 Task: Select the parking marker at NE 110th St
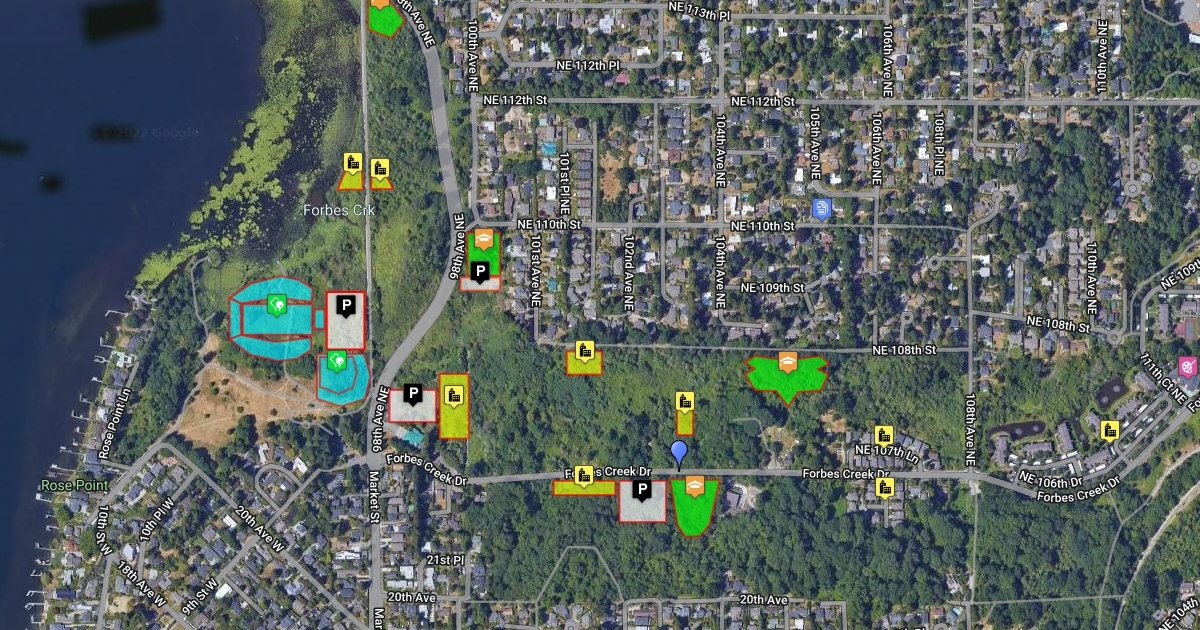[x=480, y=271]
